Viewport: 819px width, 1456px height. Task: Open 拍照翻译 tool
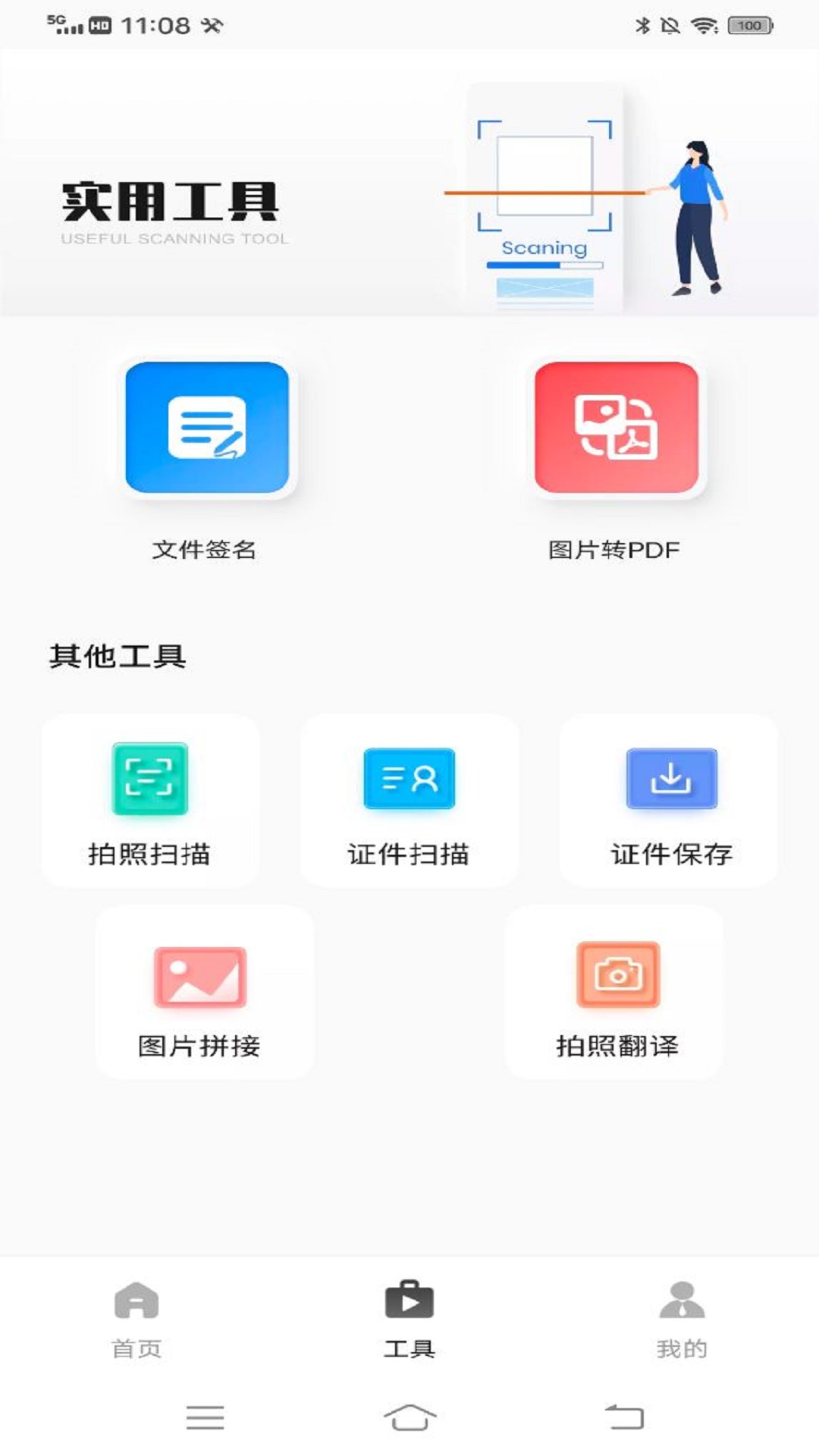coord(614,992)
